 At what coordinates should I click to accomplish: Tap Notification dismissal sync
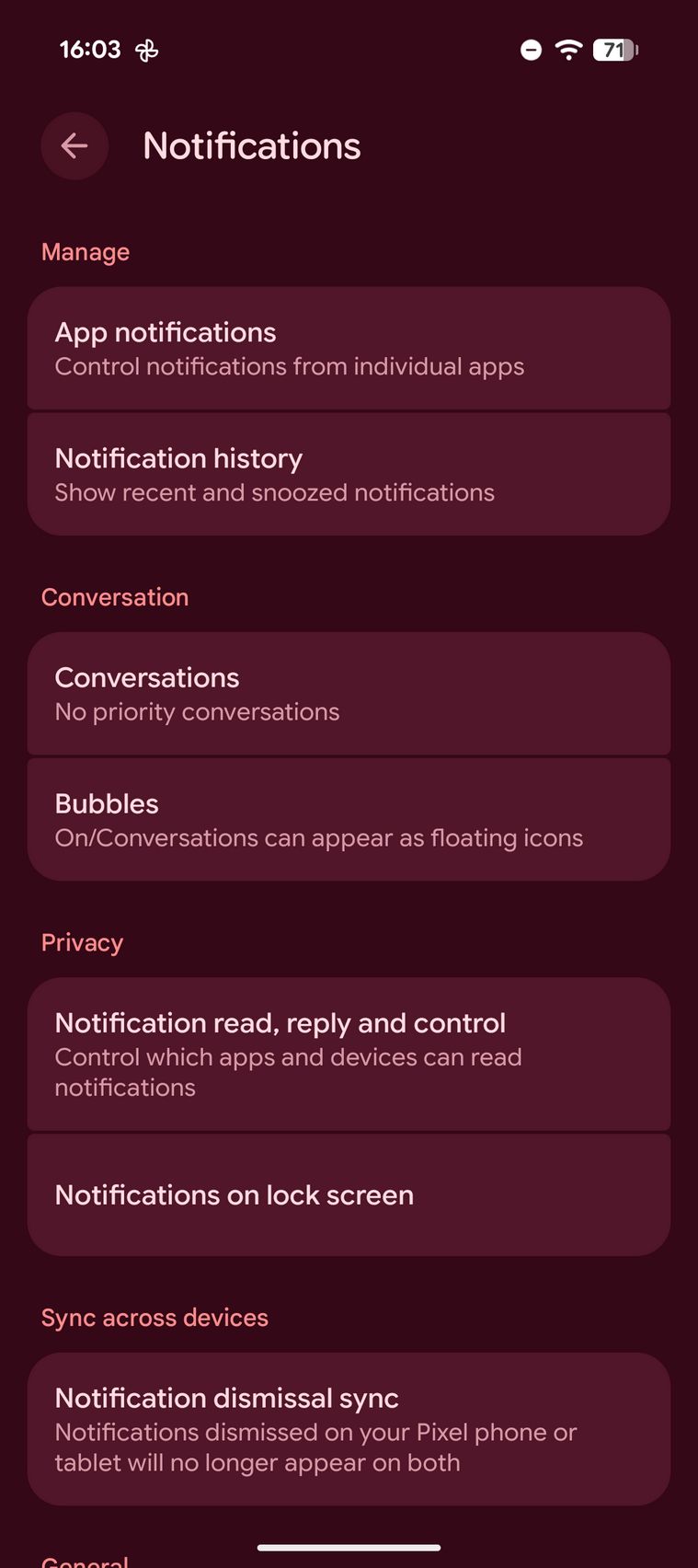(x=349, y=1429)
